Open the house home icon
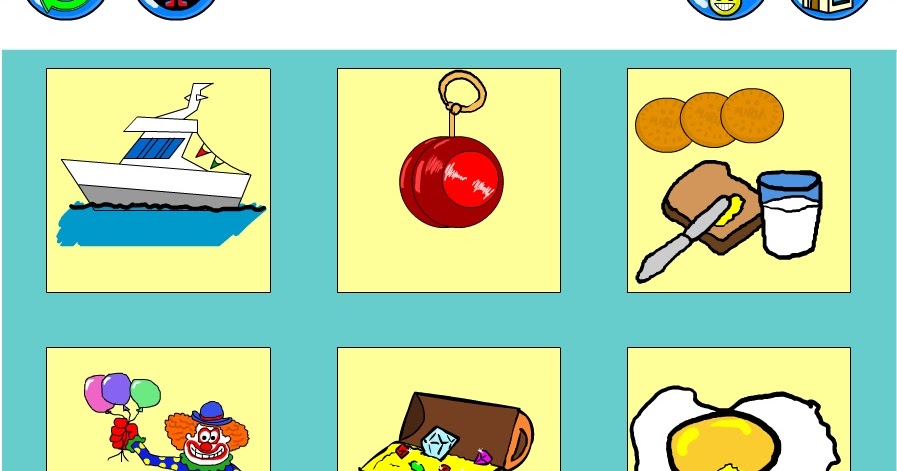The image size is (897, 471). pos(829,7)
